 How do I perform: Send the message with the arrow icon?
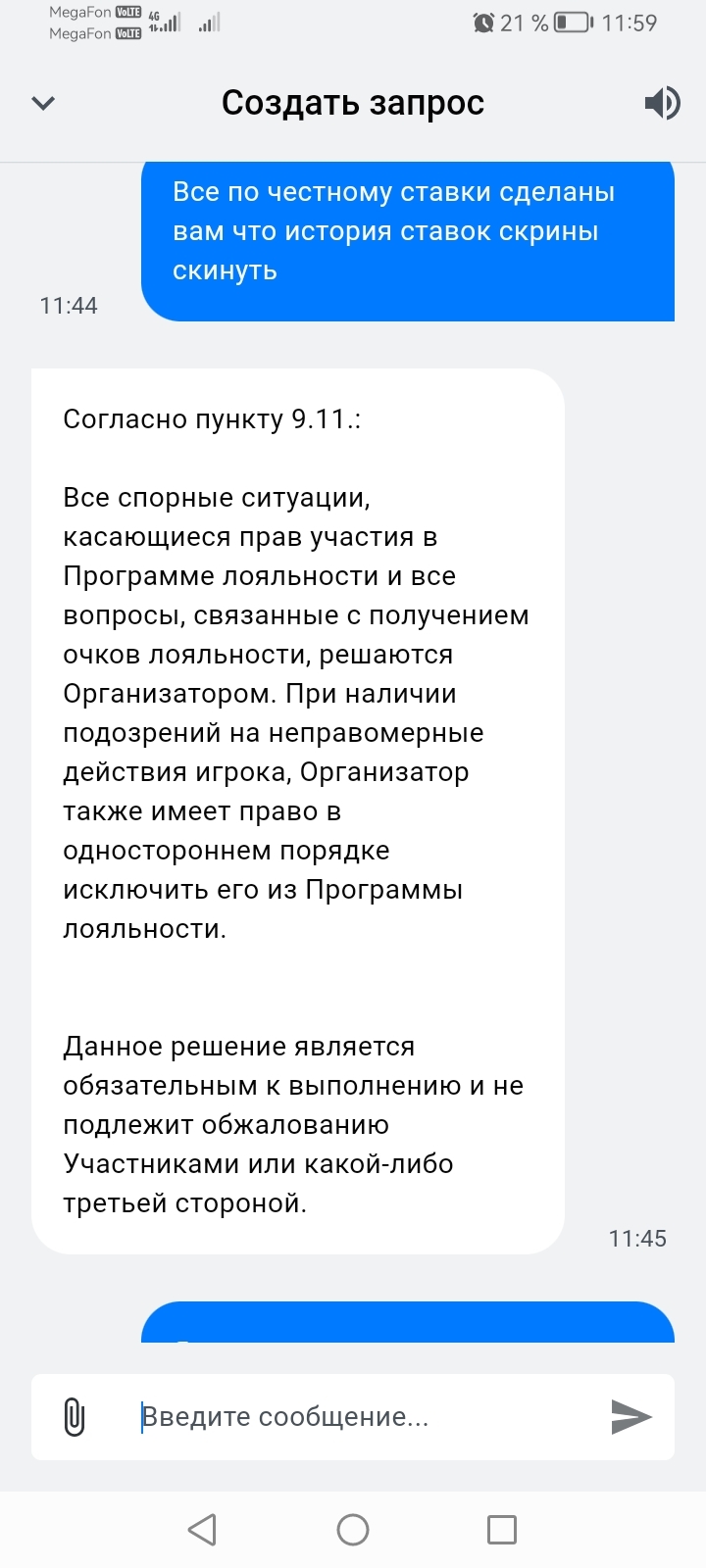[x=631, y=1417]
